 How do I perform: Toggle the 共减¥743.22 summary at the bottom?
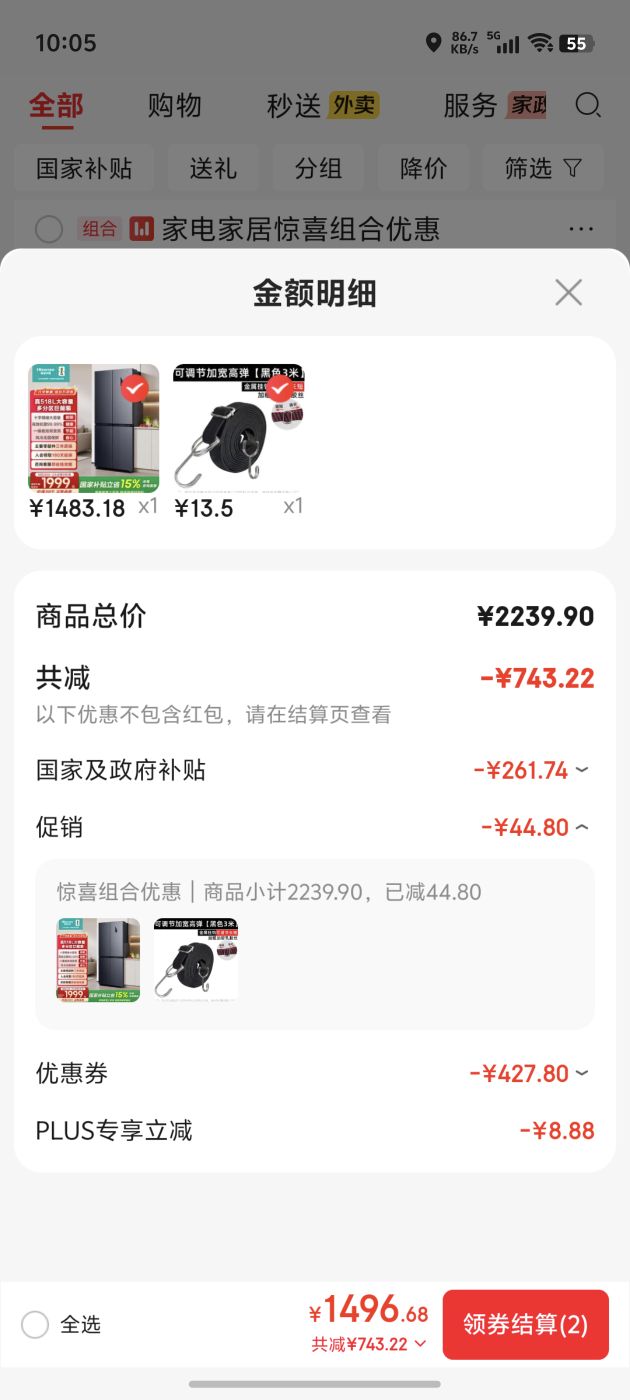pyautogui.click(x=369, y=1344)
